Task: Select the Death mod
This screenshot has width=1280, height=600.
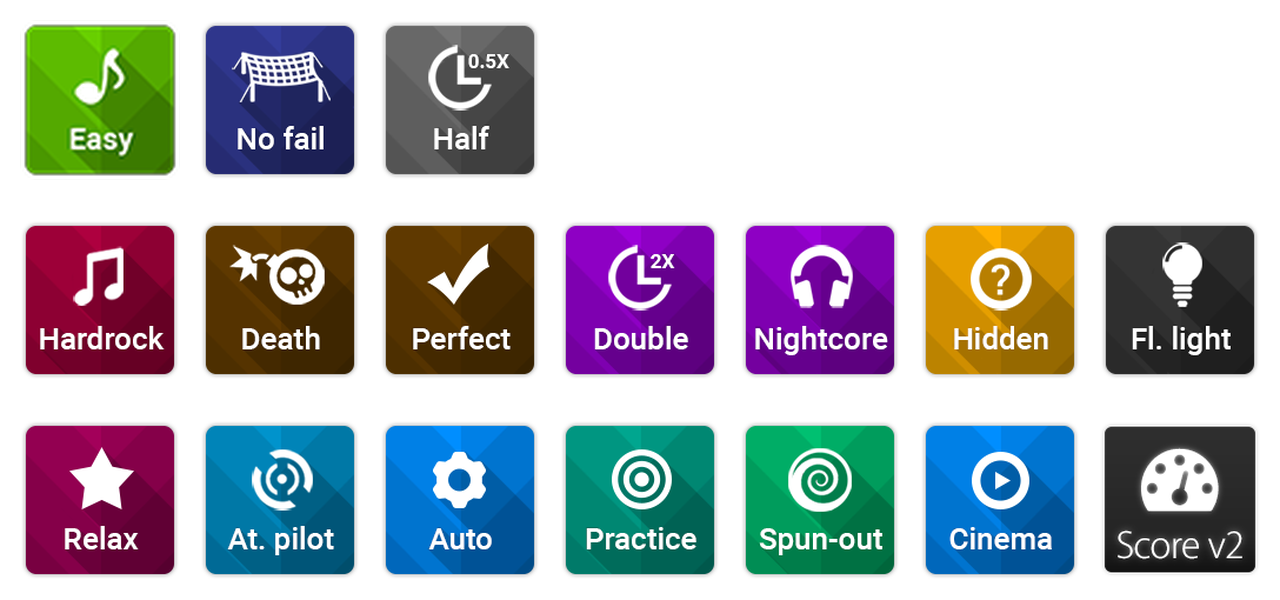Action: (280, 300)
